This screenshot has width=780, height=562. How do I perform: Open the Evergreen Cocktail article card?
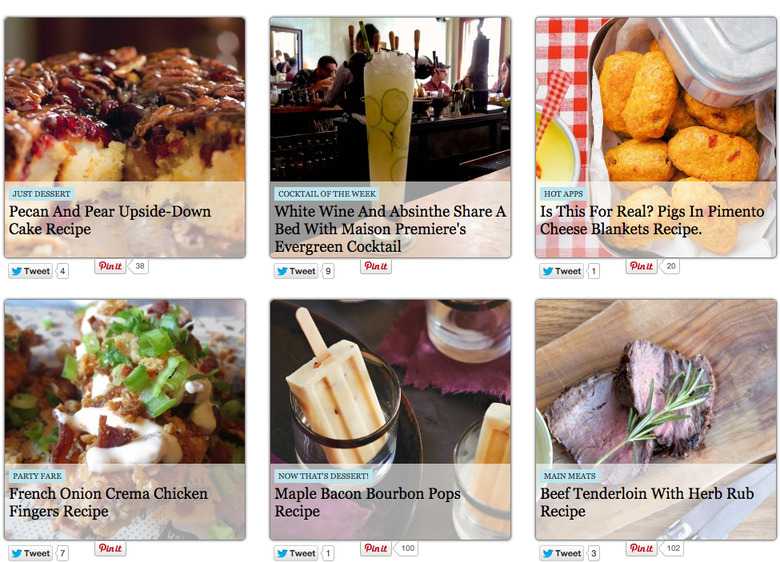(x=390, y=229)
